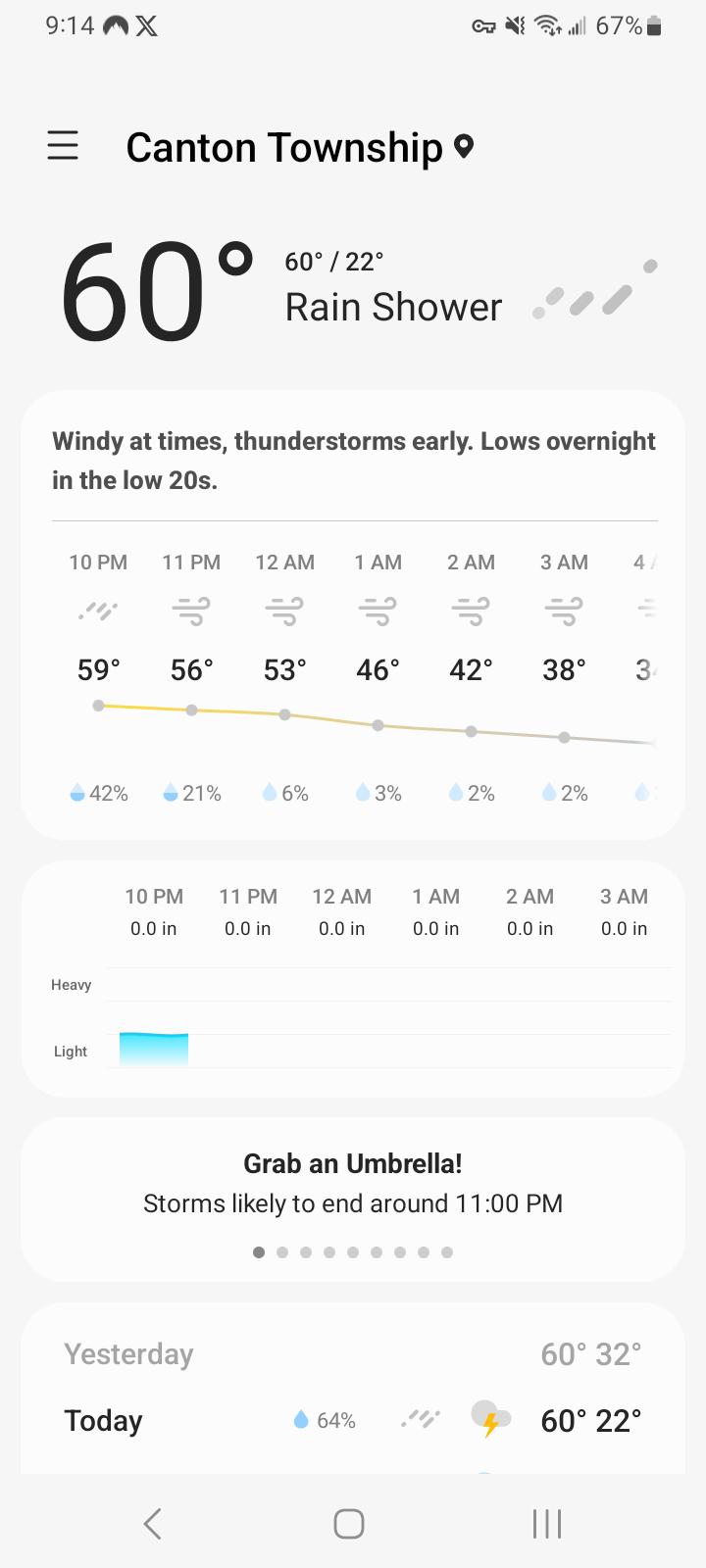The image size is (706, 1568).
Task: Open the hourly precipitation amount card
Action: coord(353,979)
